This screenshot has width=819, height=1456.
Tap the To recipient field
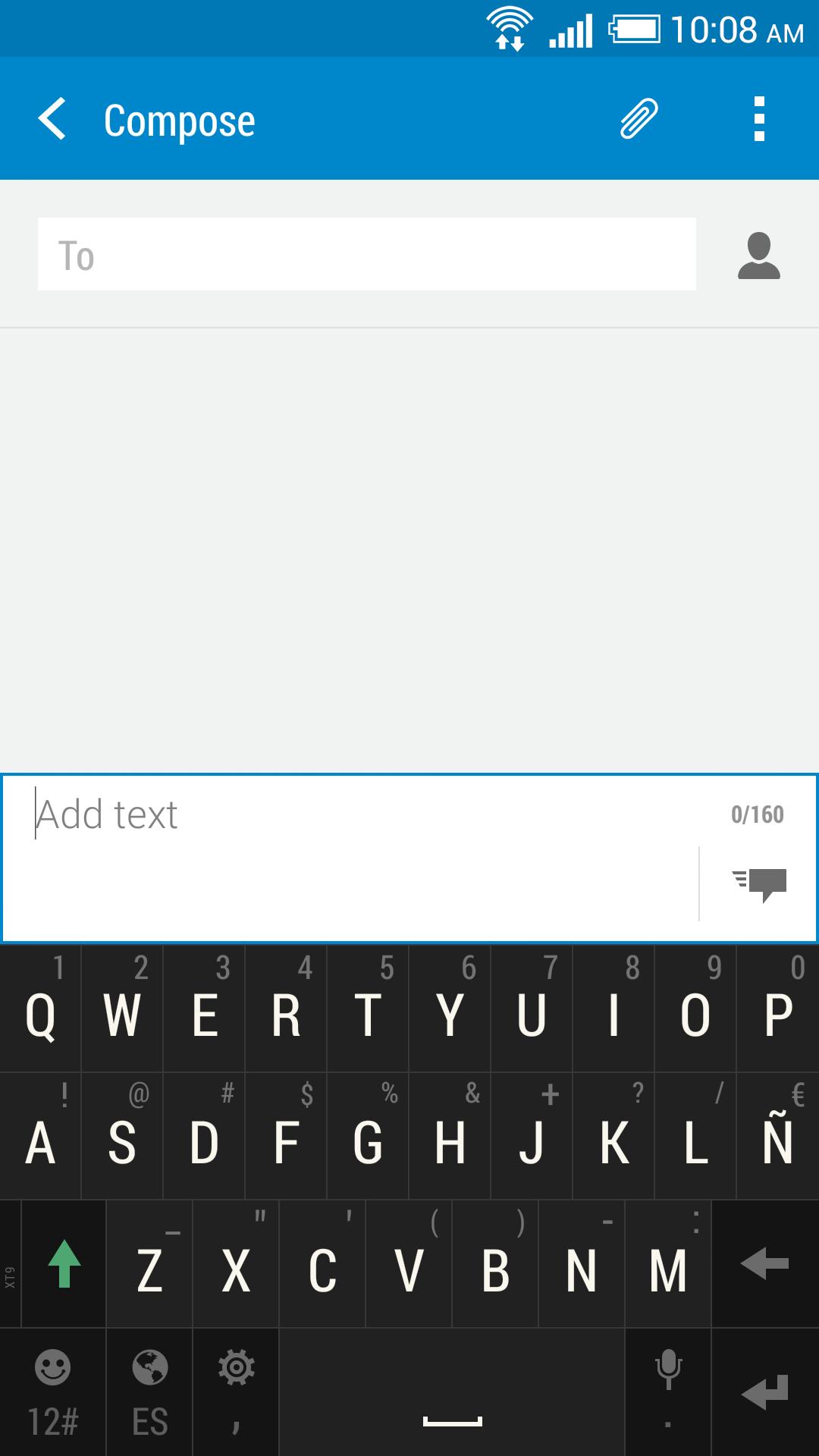click(x=366, y=254)
